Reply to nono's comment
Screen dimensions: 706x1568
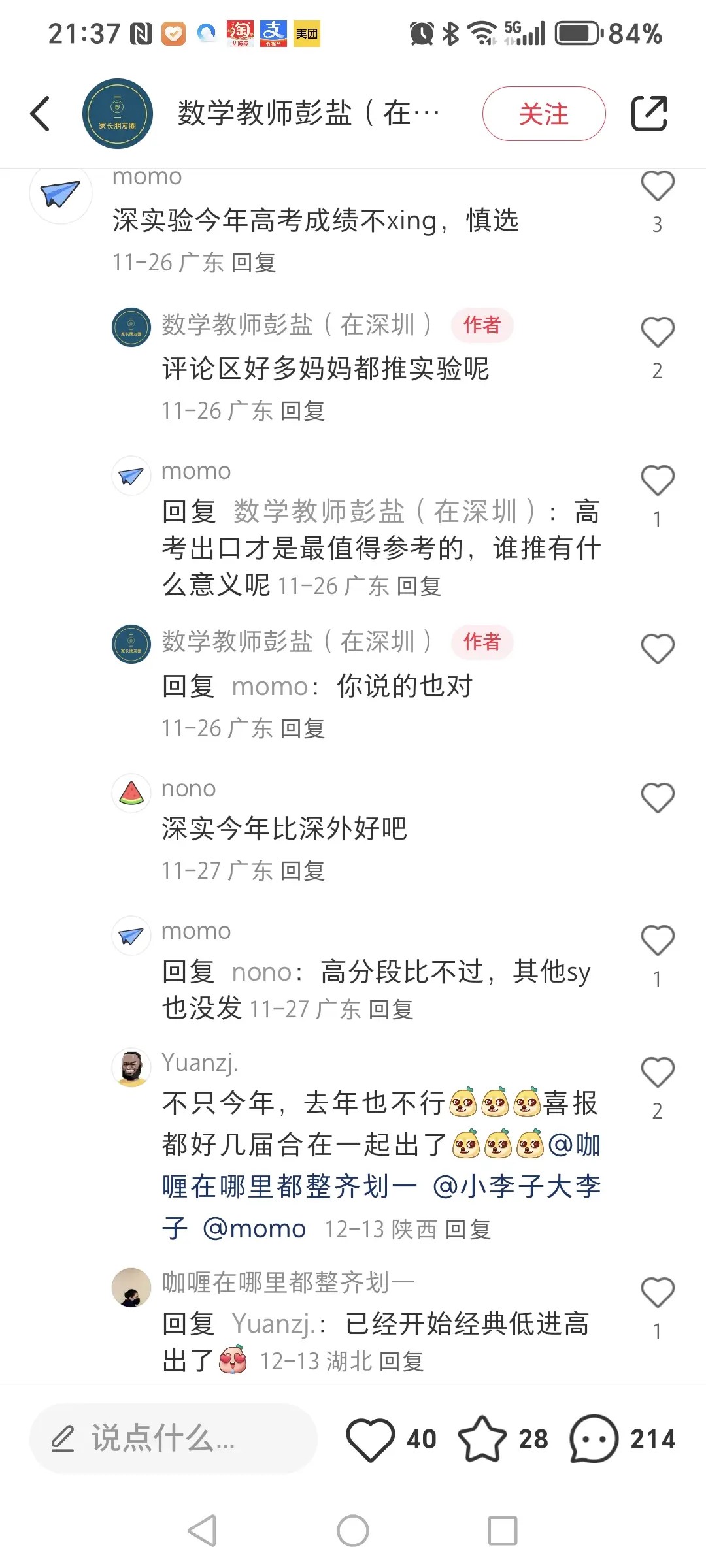[x=302, y=871]
